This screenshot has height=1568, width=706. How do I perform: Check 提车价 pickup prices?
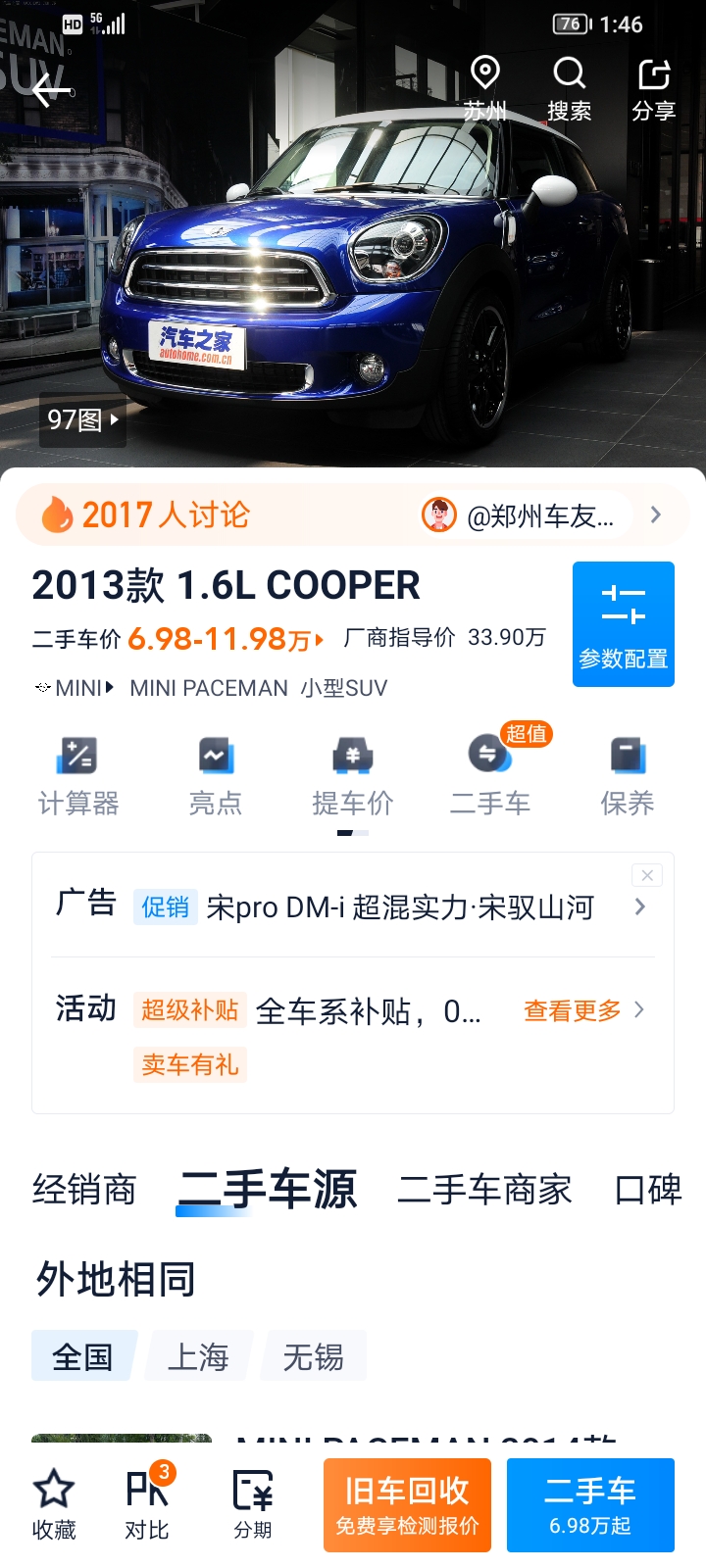(x=353, y=776)
